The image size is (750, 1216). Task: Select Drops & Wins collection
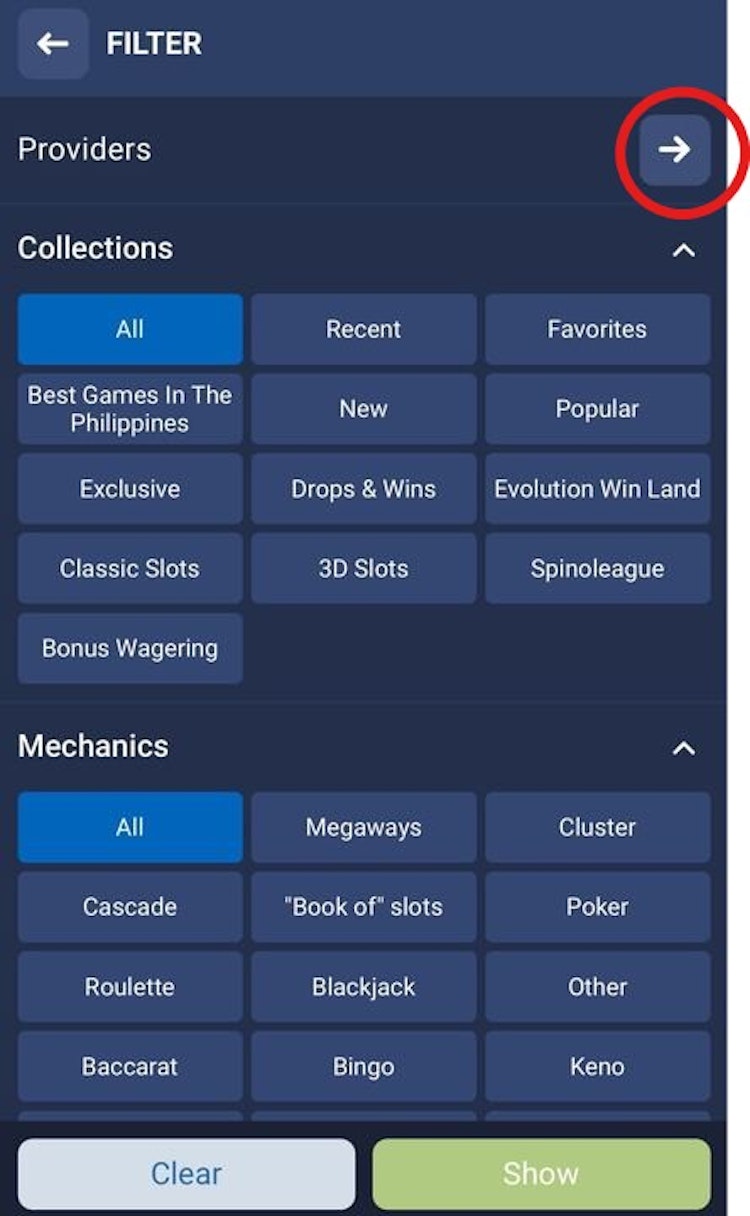point(363,489)
